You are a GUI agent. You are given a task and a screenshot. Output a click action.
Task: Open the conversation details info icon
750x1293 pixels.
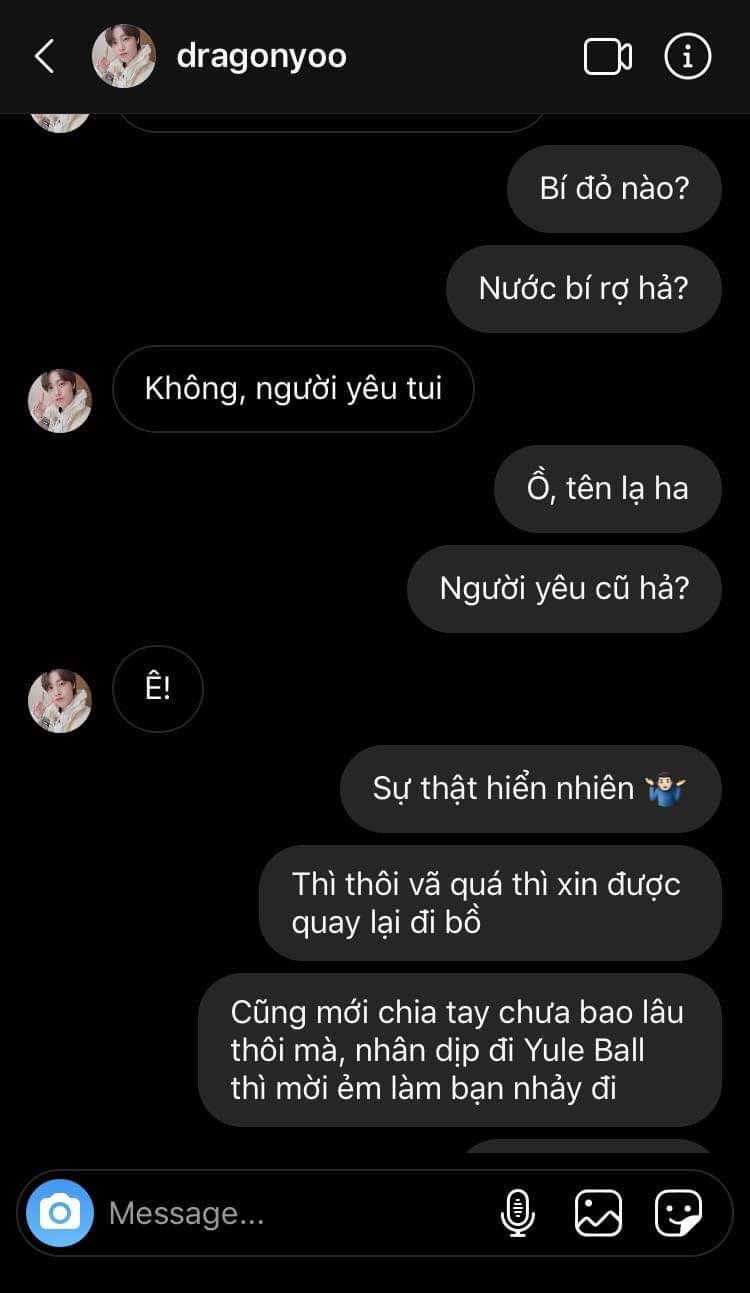pyautogui.click(x=687, y=57)
